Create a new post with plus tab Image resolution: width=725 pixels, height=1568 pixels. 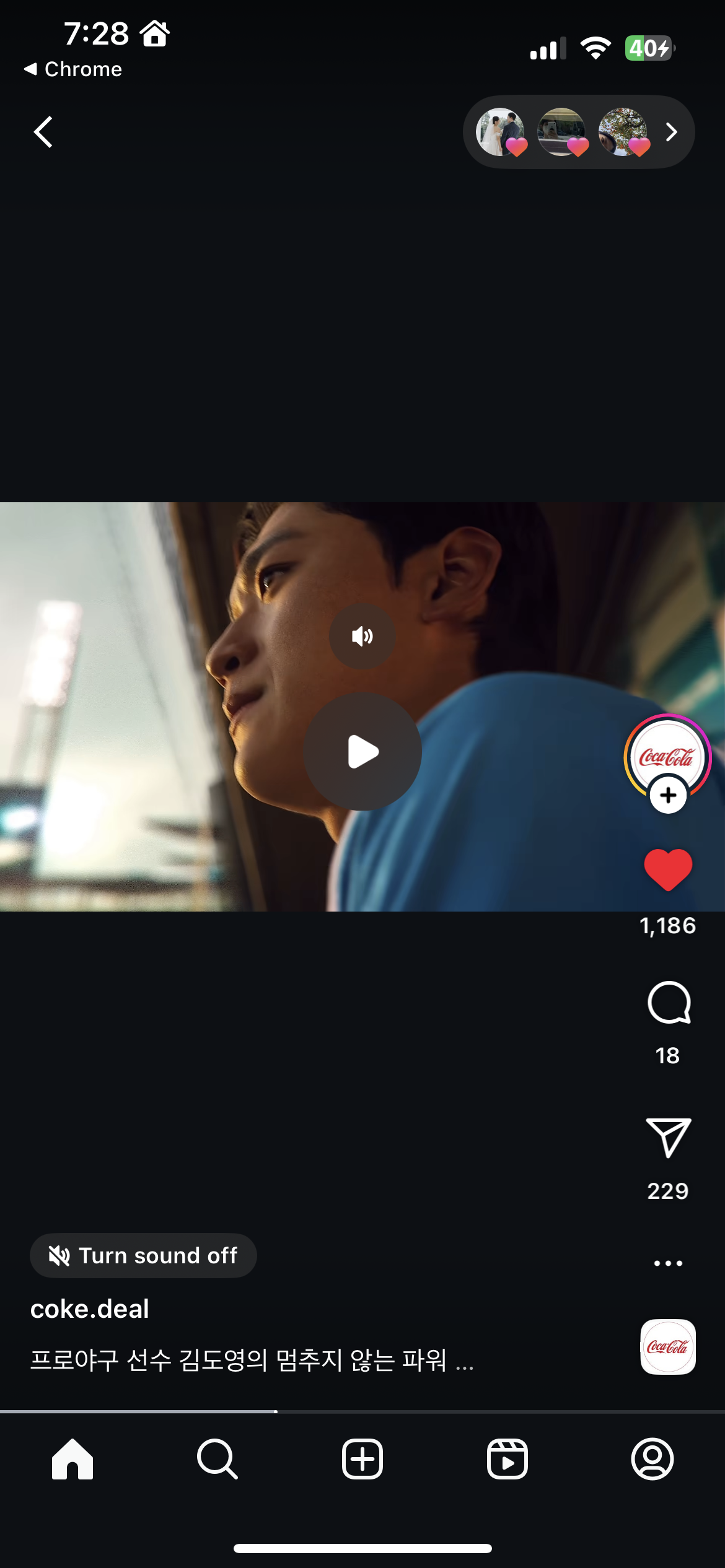(x=362, y=1459)
